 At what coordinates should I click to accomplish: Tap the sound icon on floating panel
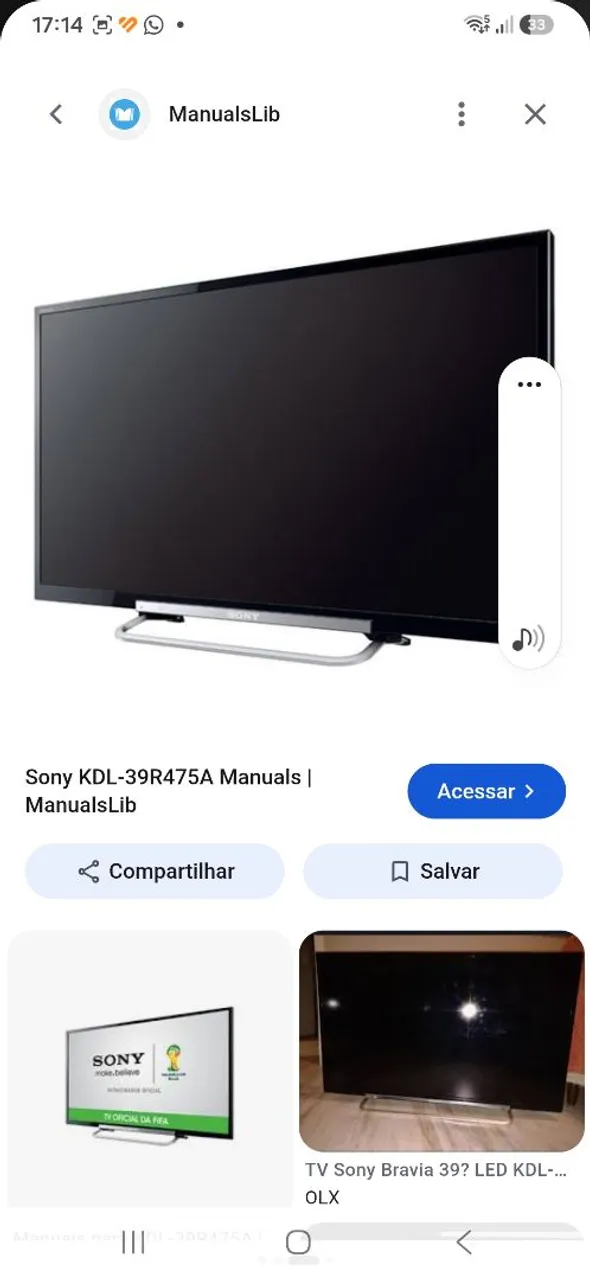click(x=528, y=639)
